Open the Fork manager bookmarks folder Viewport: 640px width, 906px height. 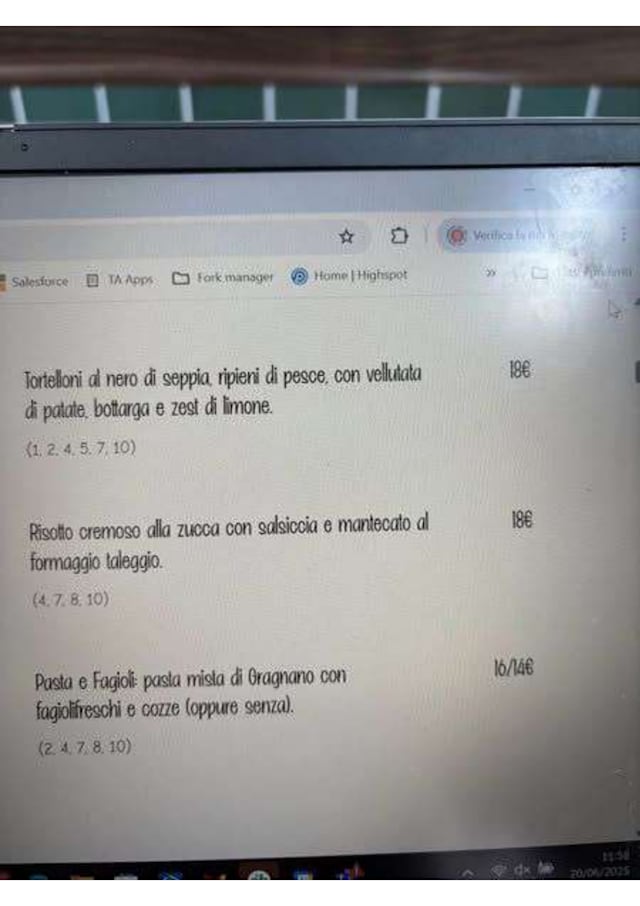223,277
